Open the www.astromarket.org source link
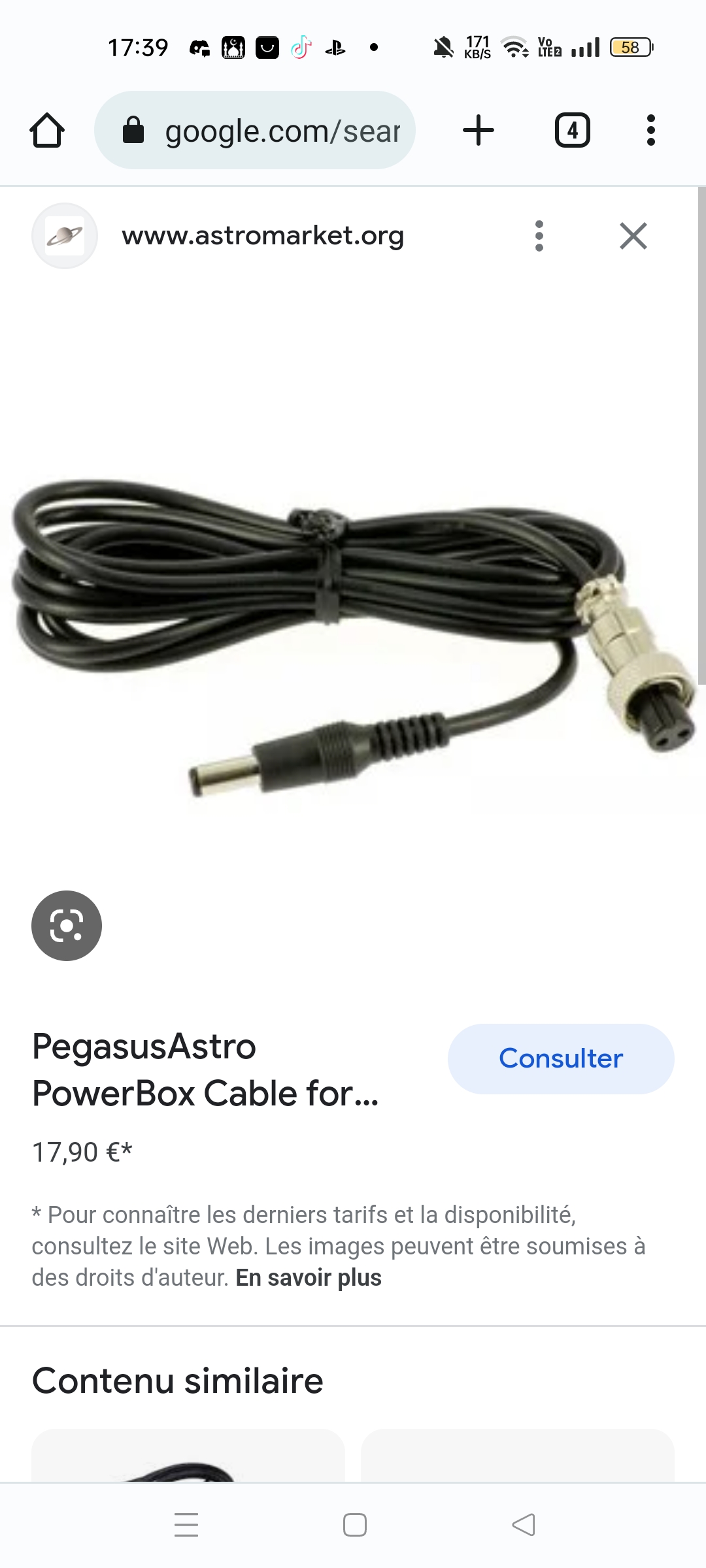 pyautogui.click(x=262, y=236)
